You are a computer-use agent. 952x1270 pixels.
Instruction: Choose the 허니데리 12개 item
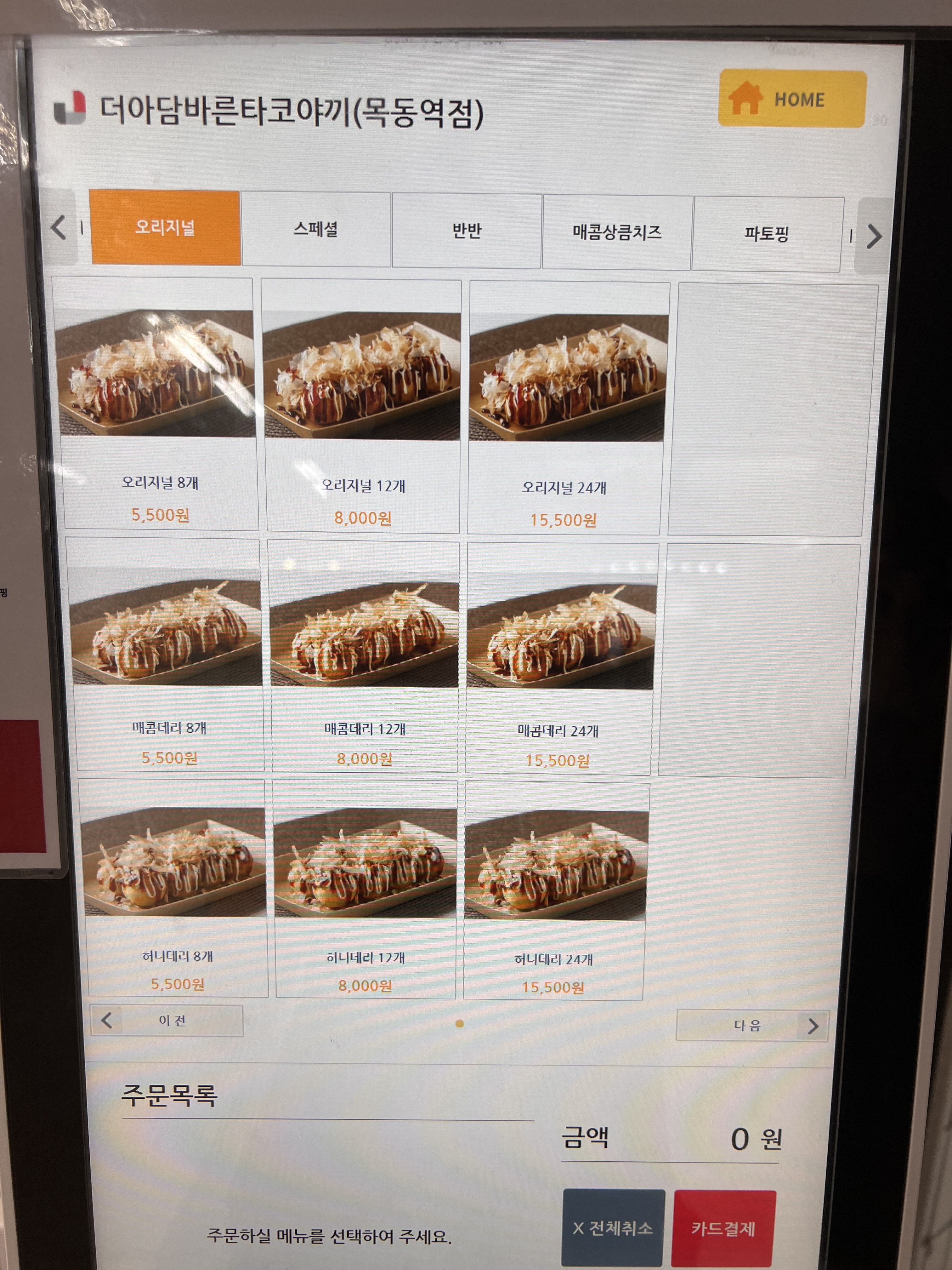coord(365,889)
